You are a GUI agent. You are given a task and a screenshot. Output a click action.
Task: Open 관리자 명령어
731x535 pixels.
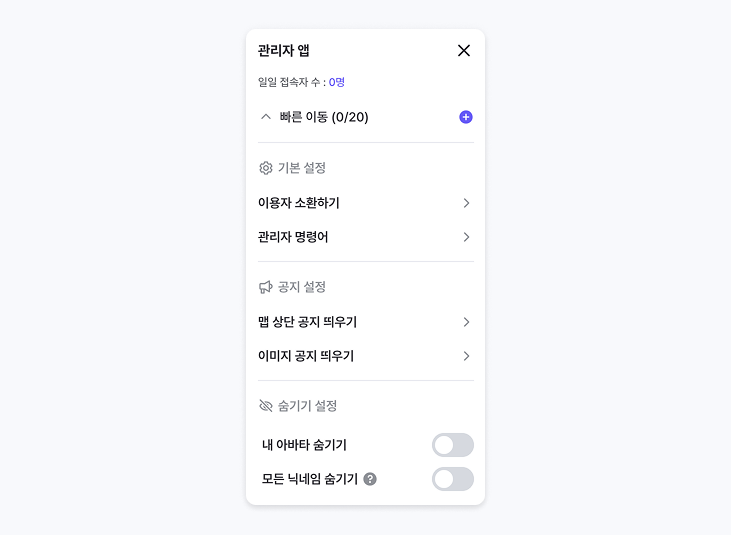click(x=365, y=237)
